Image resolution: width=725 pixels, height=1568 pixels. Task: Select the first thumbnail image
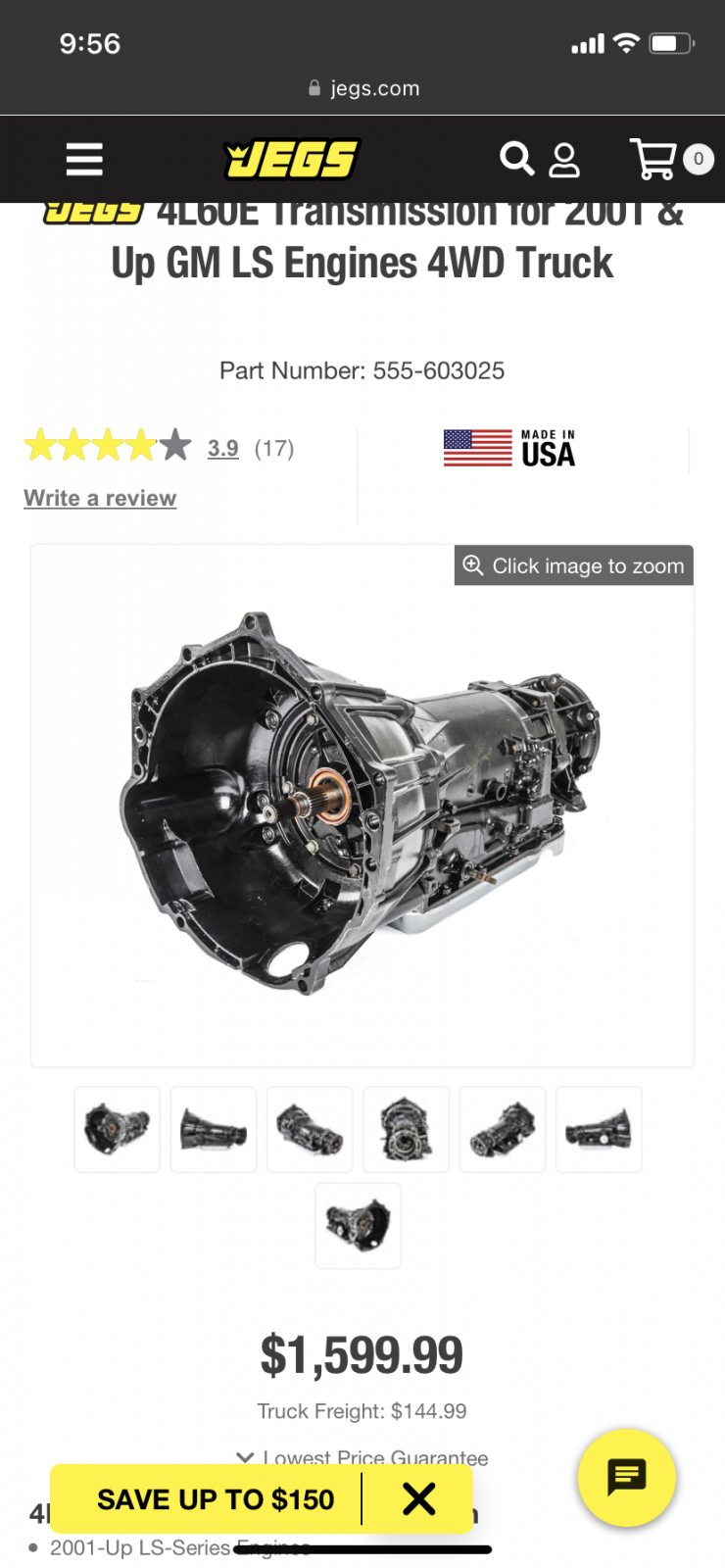pyautogui.click(x=118, y=1129)
